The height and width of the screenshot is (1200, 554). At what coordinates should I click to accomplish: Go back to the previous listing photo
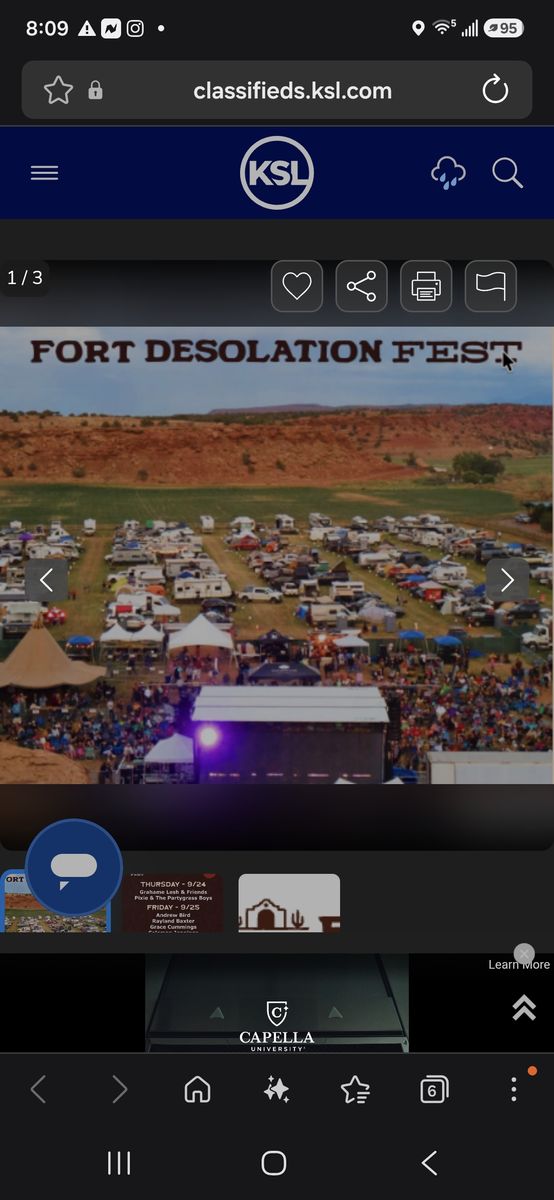[x=47, y=579]
